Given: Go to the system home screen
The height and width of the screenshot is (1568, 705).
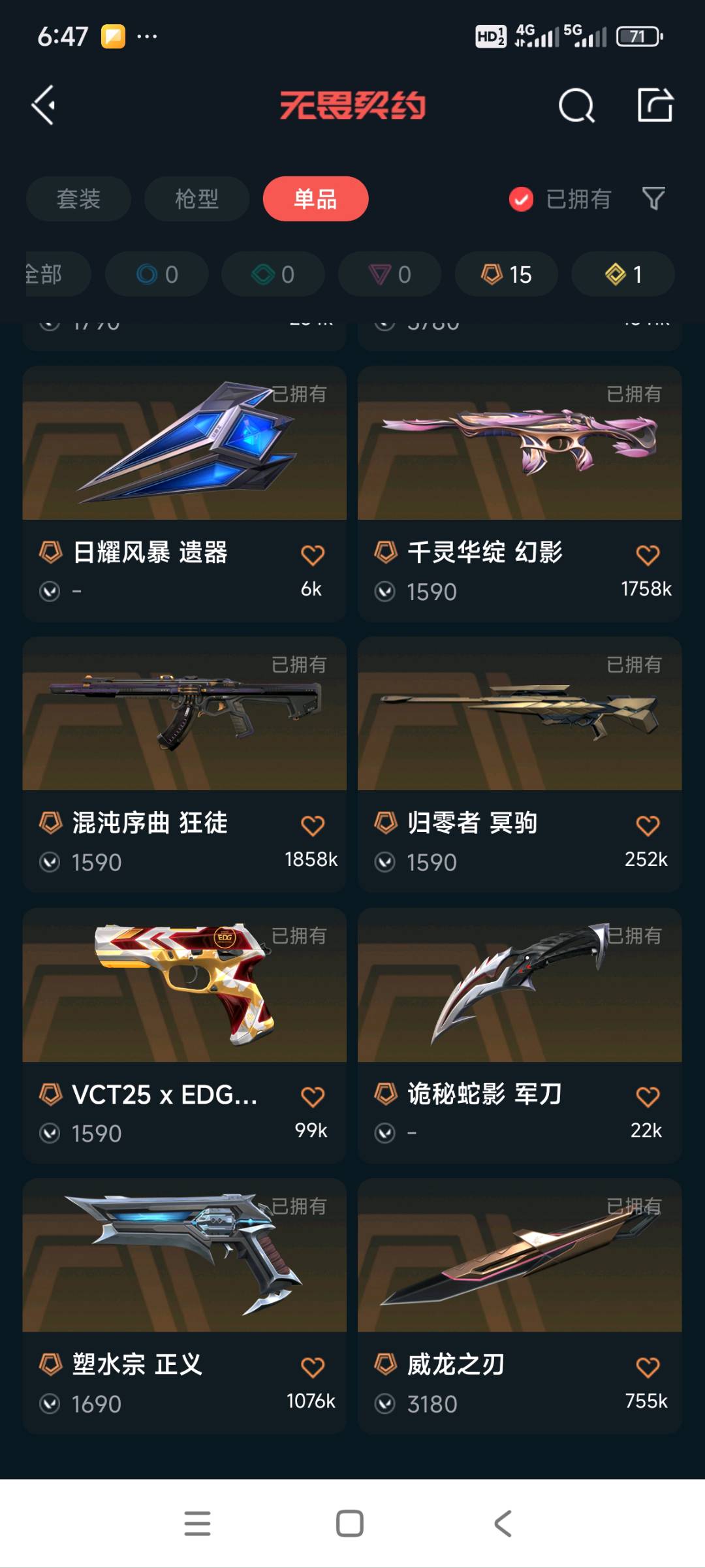Looking at the screenshot, I should click(x=350, y=1524).
